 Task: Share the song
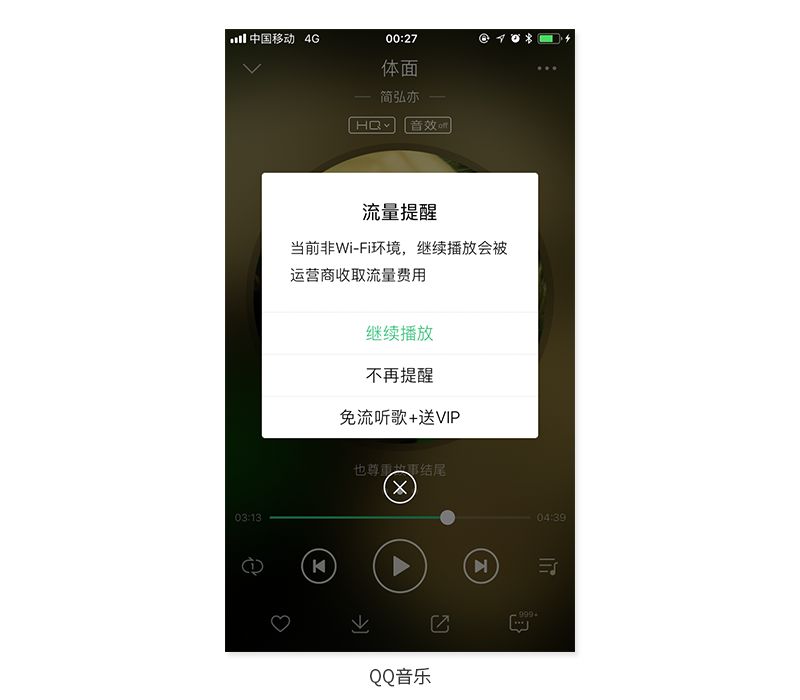440,623
